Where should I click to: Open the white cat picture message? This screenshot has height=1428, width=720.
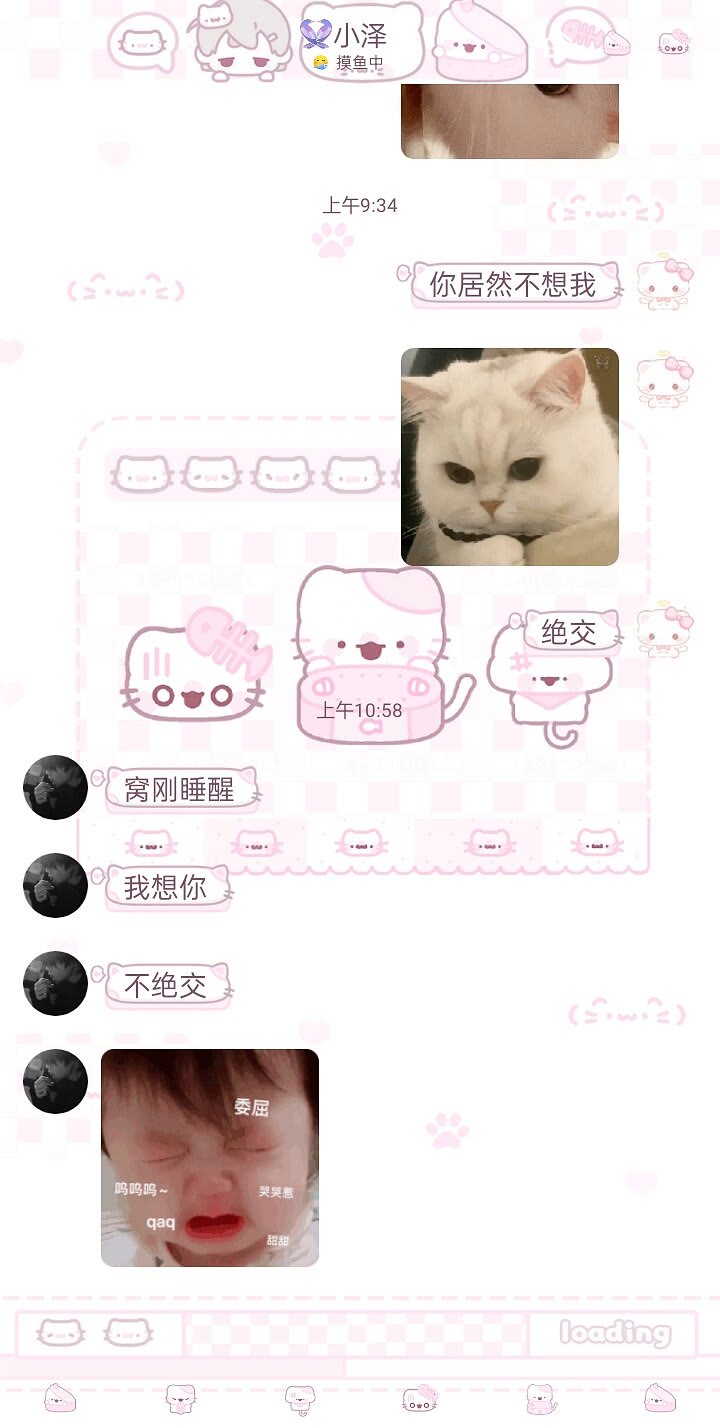[510, 457]
